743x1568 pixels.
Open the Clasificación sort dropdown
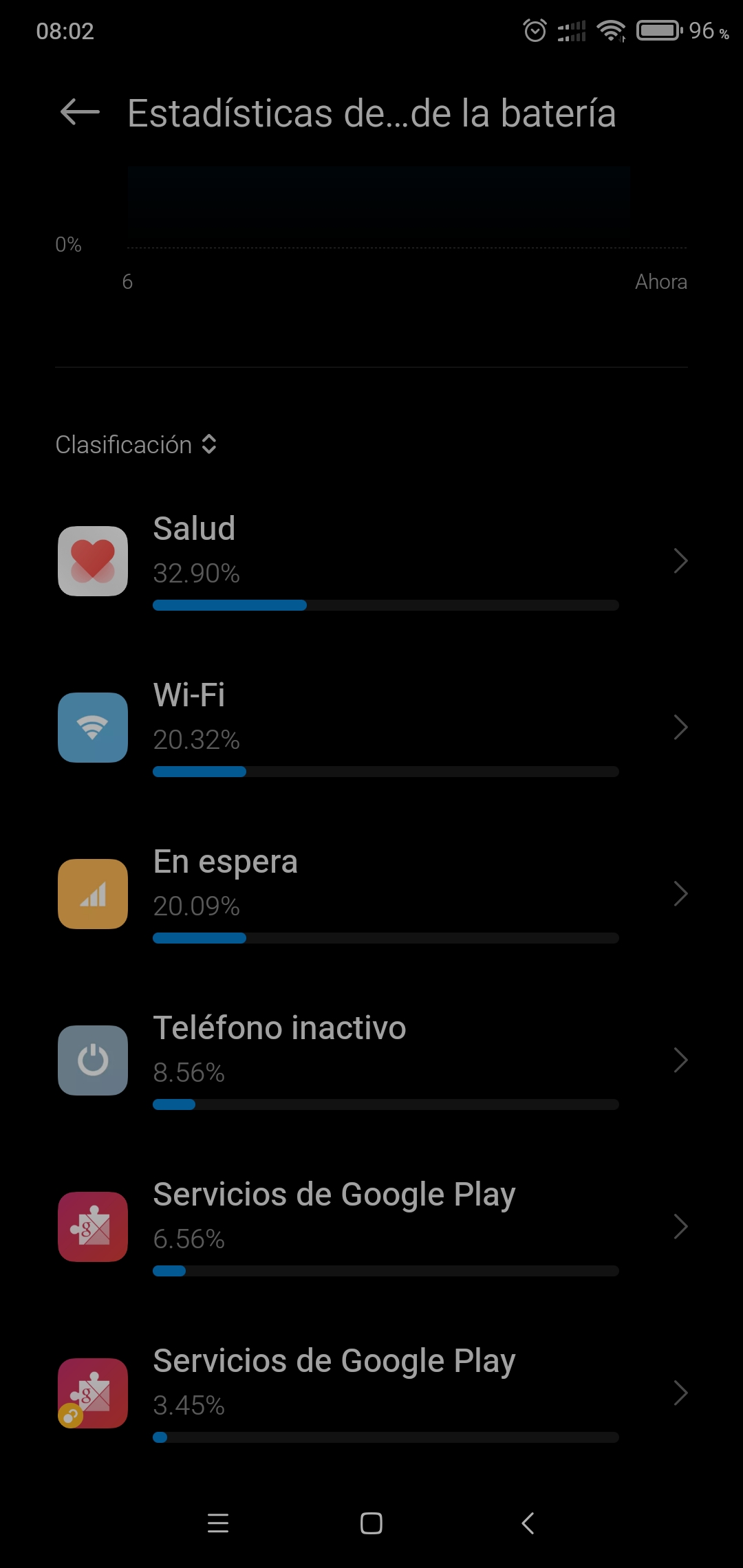click(136, 445)
